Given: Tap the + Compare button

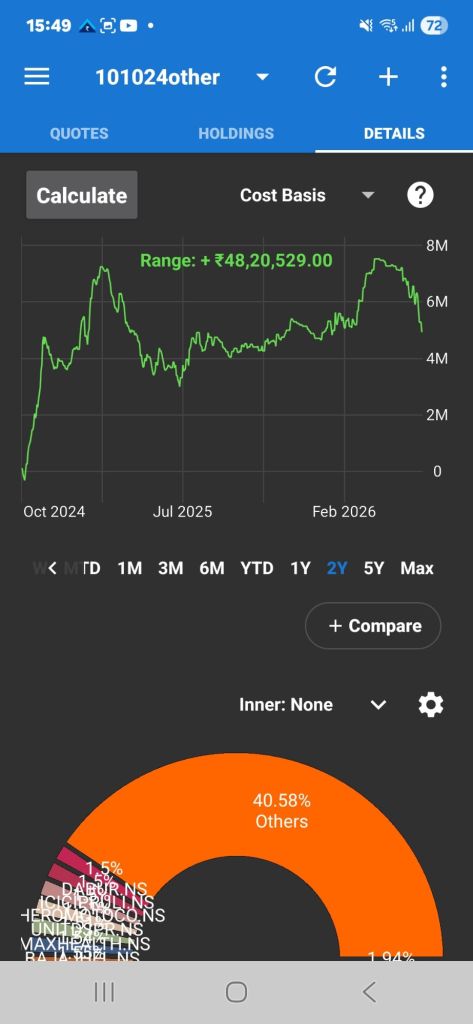Looking at the screenshot, I should tap(373, 626).
